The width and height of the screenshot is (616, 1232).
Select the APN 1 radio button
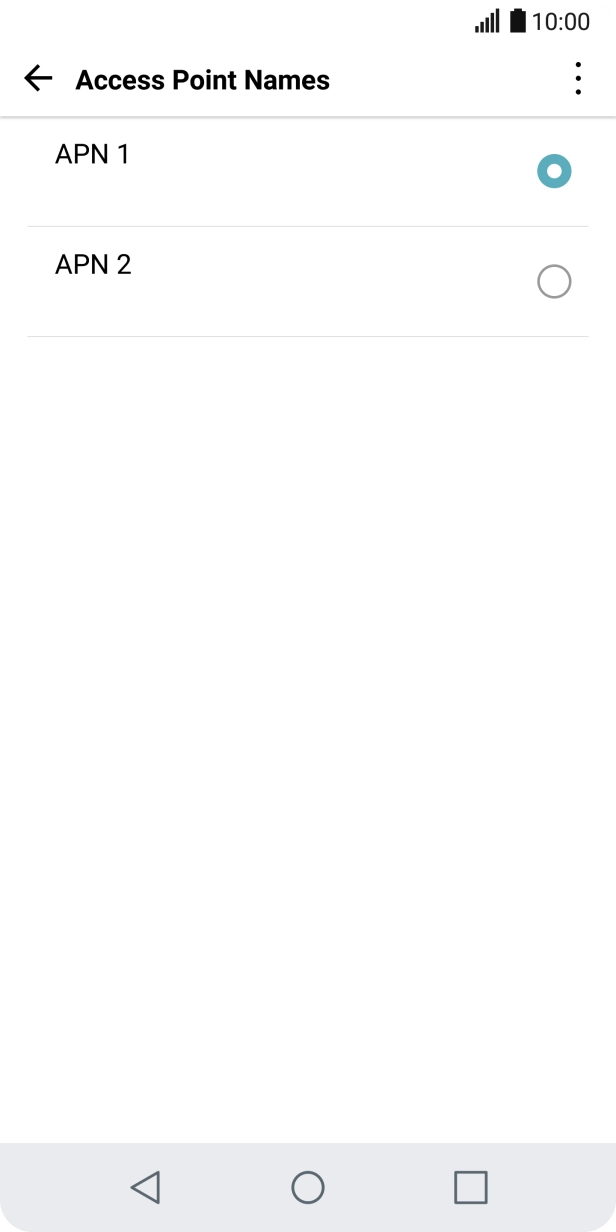553,172
